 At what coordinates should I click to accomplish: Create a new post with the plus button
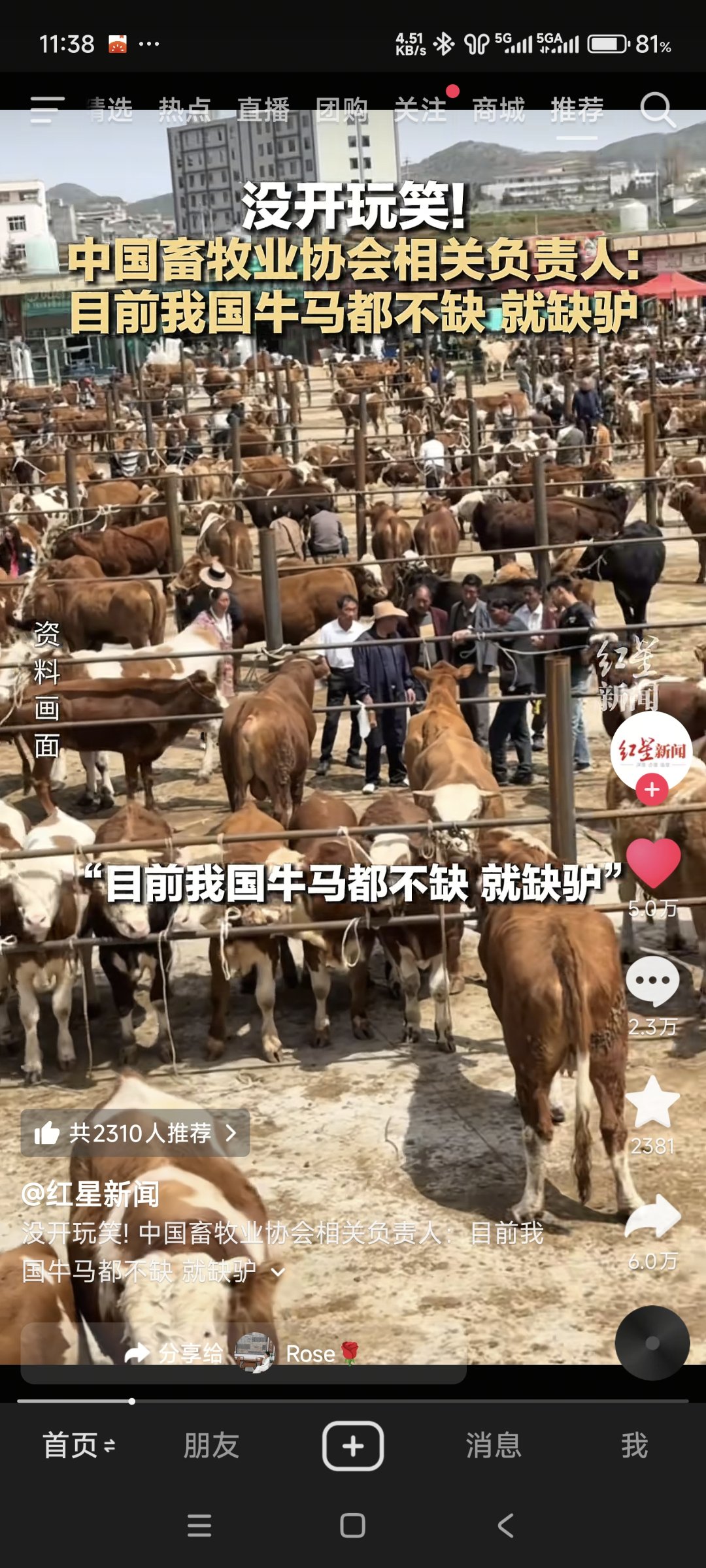[353, 1445]
